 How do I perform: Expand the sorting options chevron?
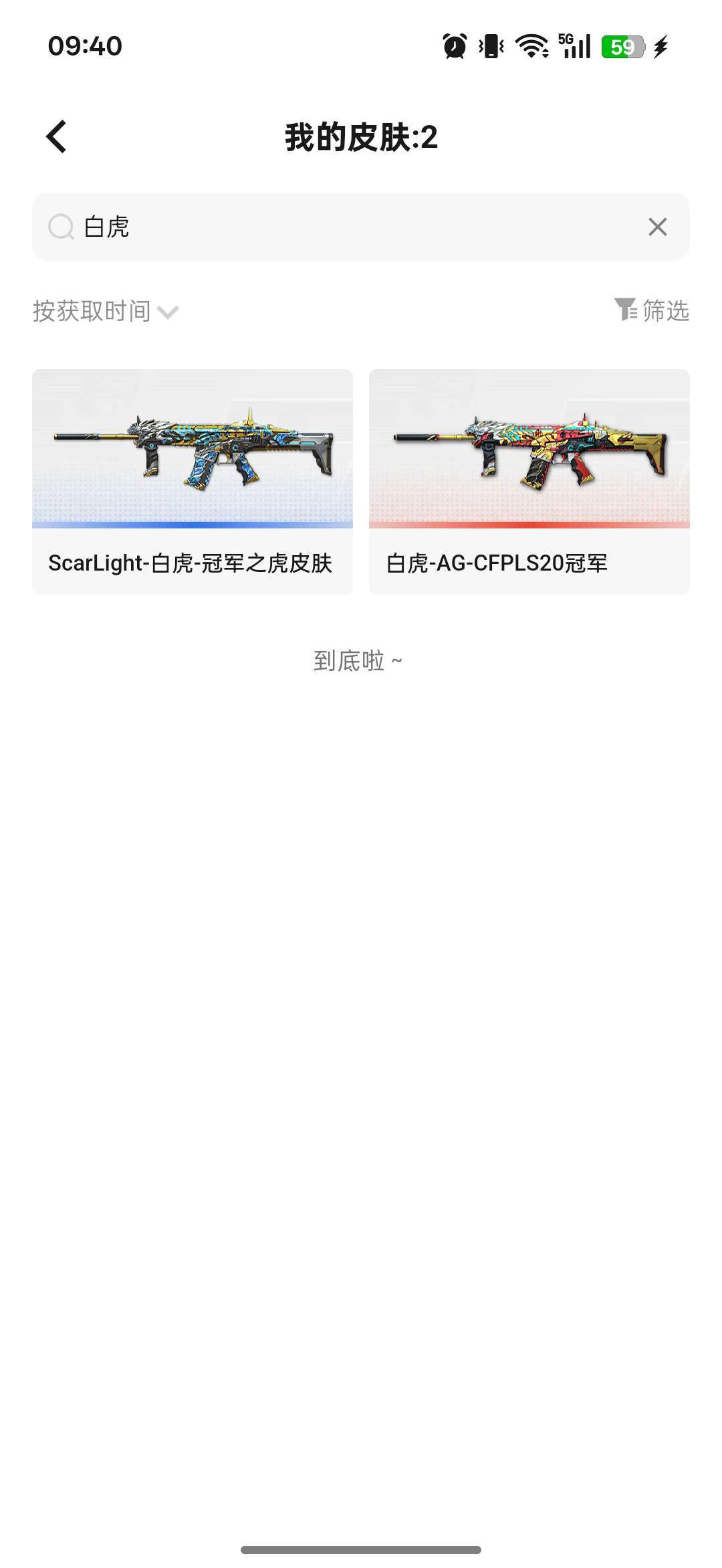tap(169, 310)
